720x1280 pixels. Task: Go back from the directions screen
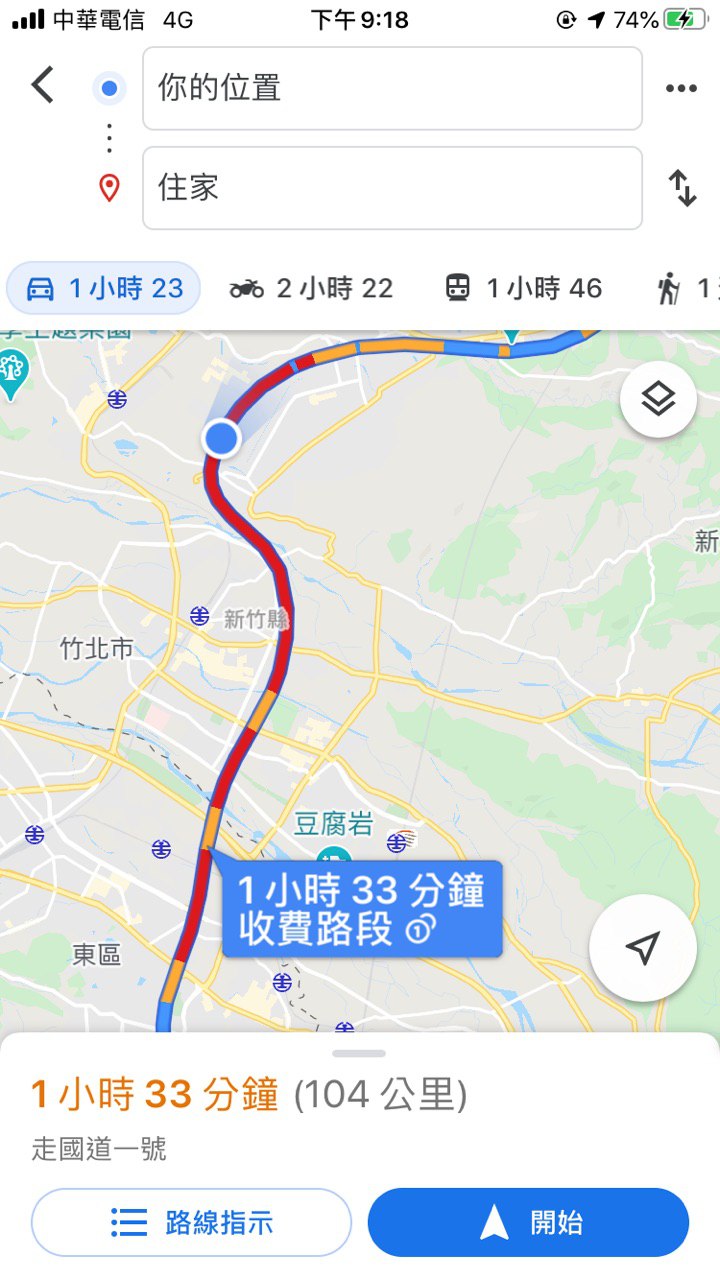click(42, 86)
